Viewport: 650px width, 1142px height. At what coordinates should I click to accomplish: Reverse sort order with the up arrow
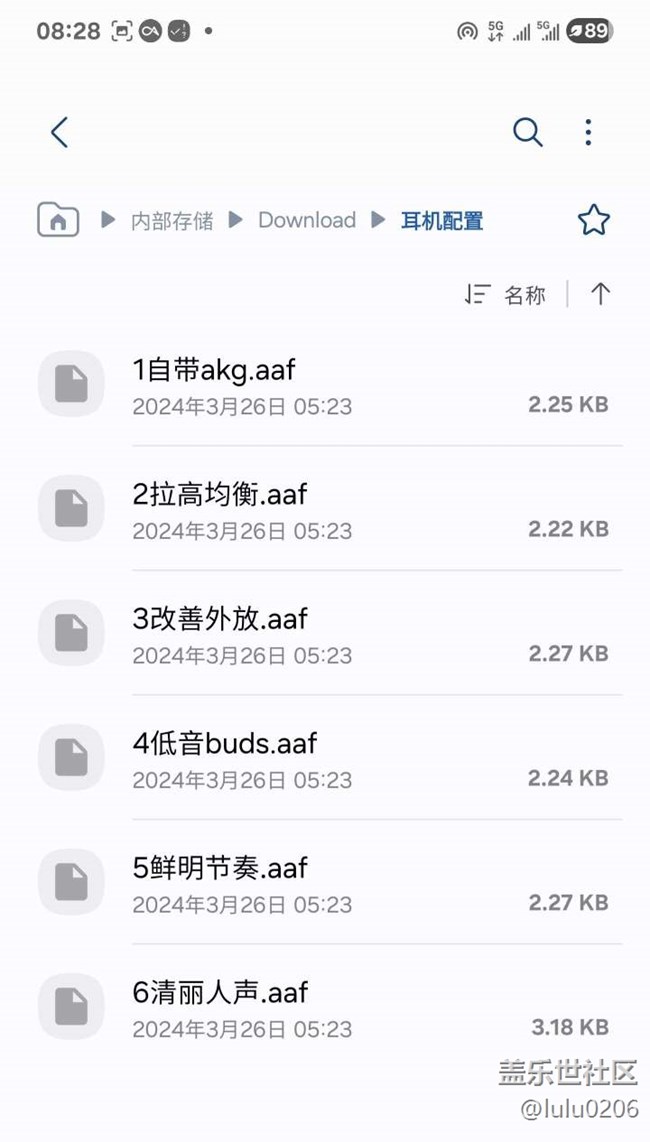(600, 294)
